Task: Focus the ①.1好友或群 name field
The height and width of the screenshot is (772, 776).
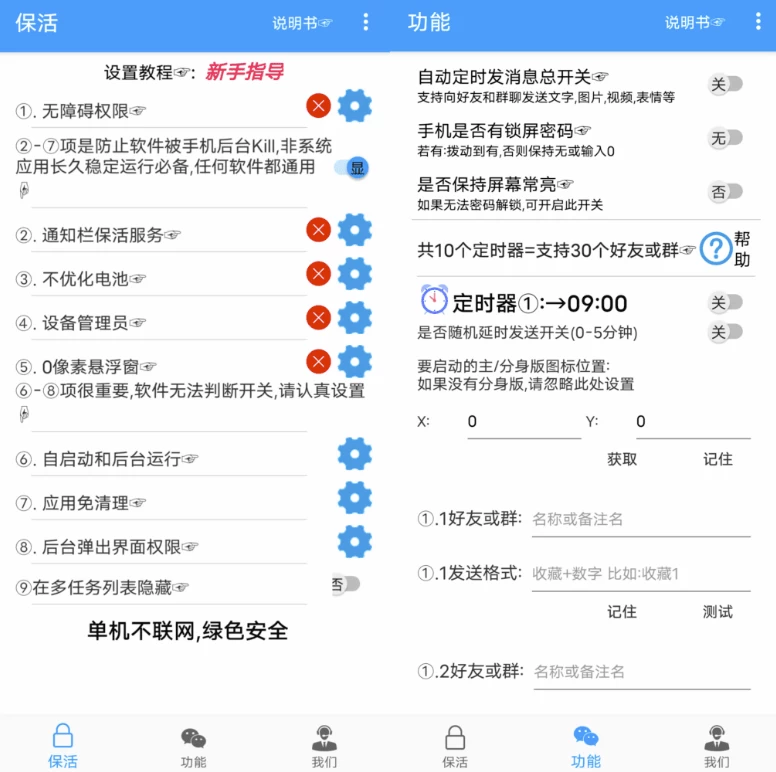Action: (640, 519)
